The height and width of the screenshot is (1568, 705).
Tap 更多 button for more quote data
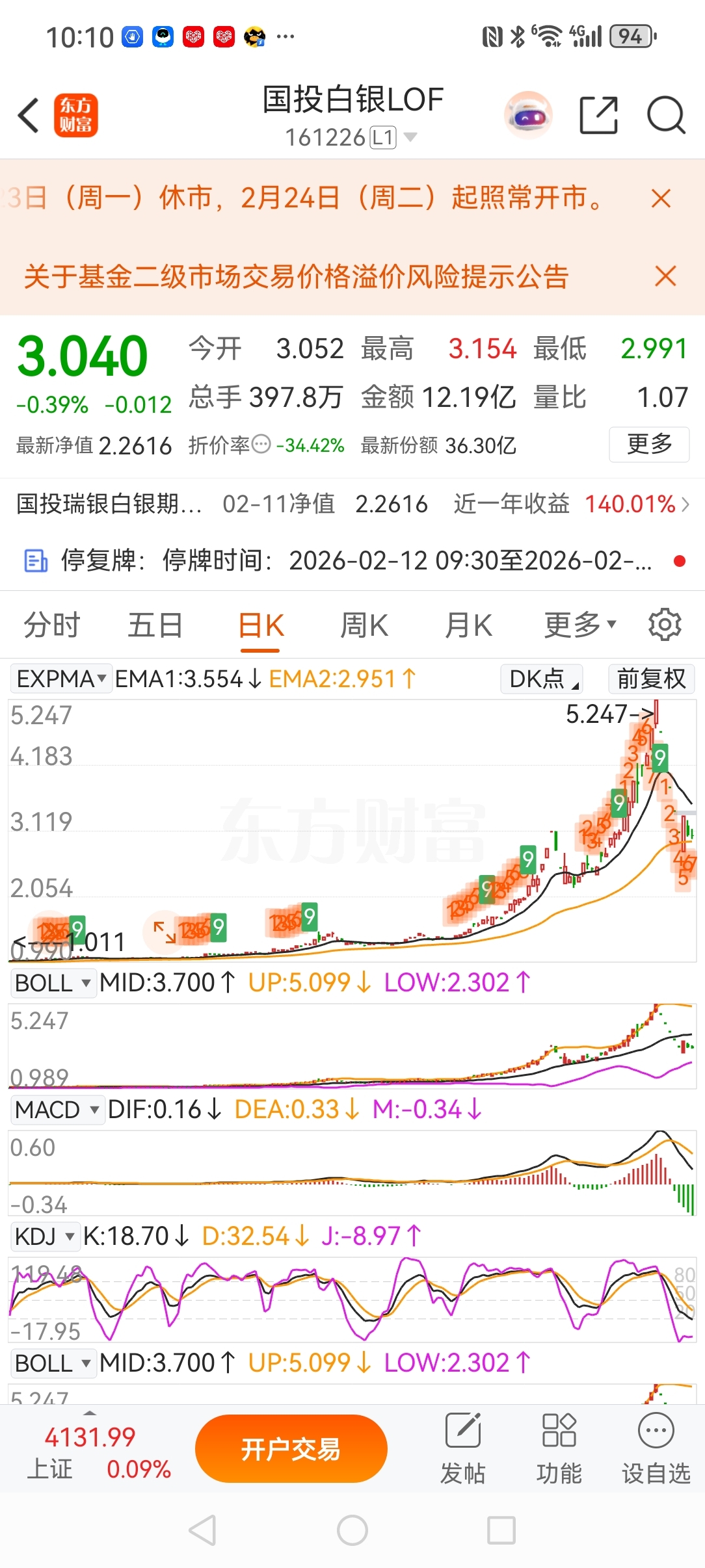(x=648, y=444)
